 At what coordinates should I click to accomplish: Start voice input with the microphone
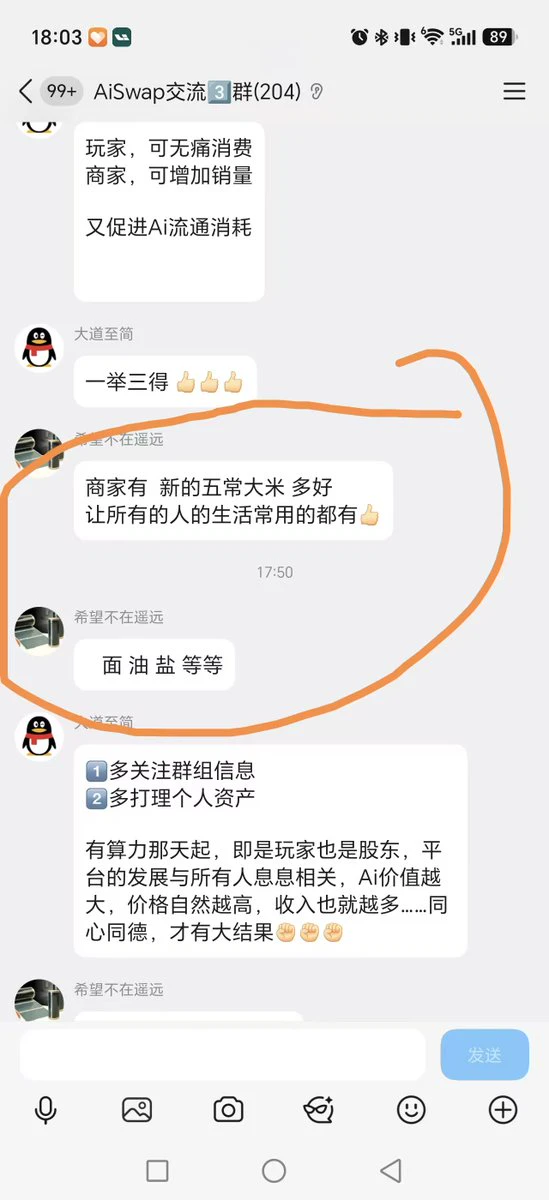pyautogui.click(x=45, y=1110)
